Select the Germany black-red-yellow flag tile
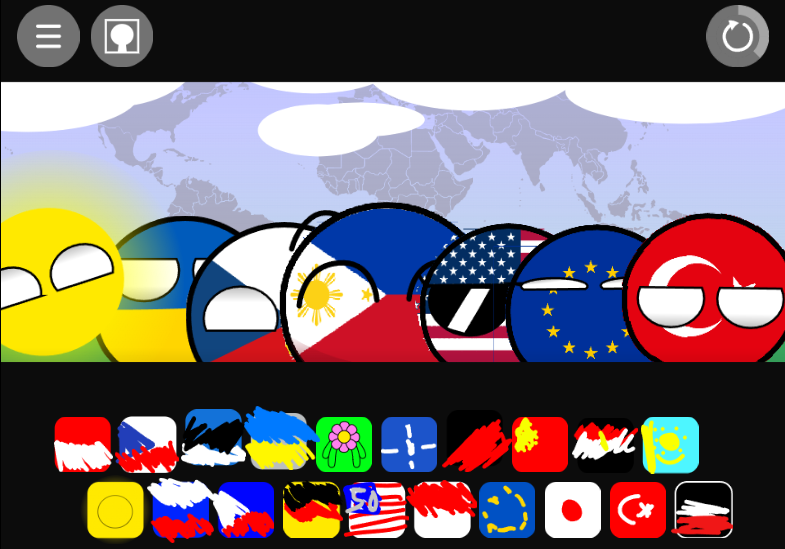The height and width of the screenshot is (549, 785). (311, 510)
